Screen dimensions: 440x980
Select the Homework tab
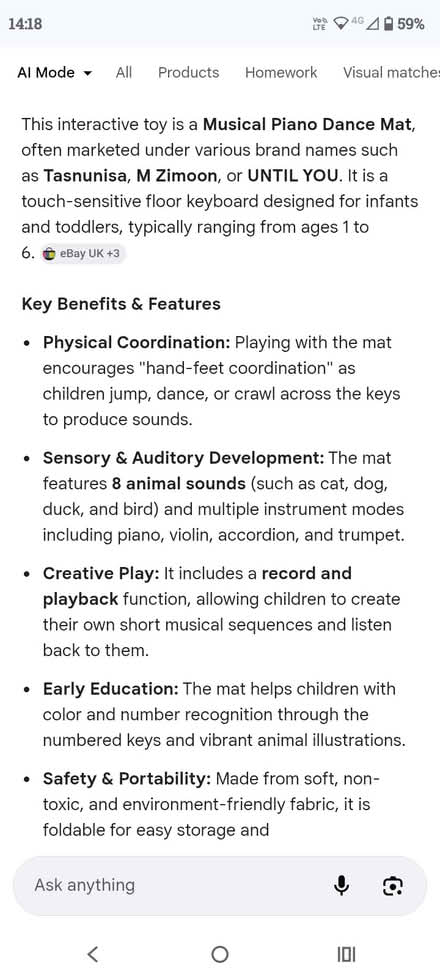click(281, 72)
